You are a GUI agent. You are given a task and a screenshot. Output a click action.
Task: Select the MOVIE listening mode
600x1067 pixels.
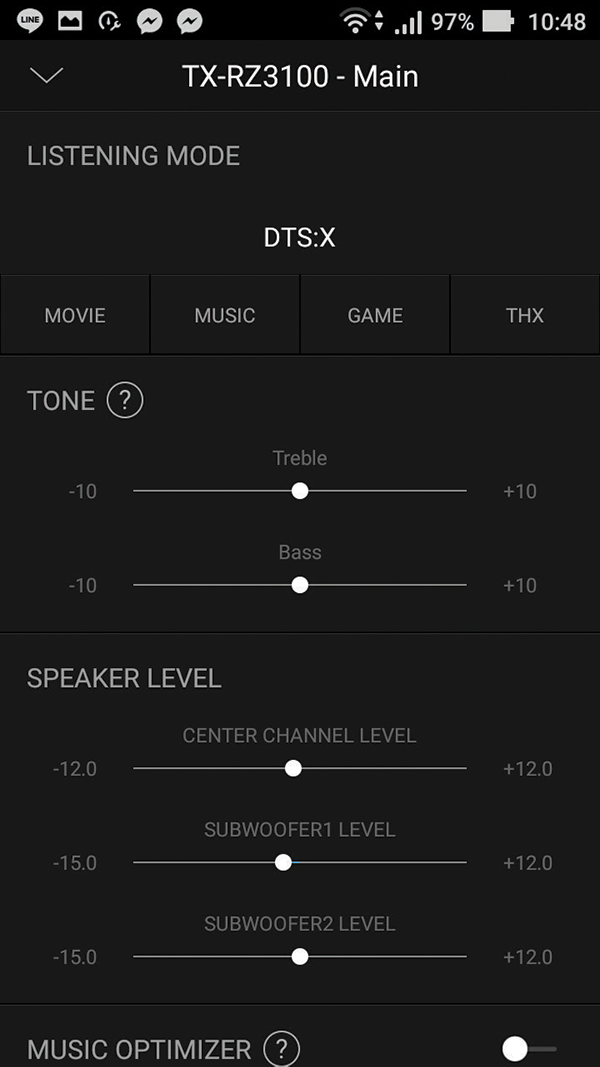(x=75, y=315)
